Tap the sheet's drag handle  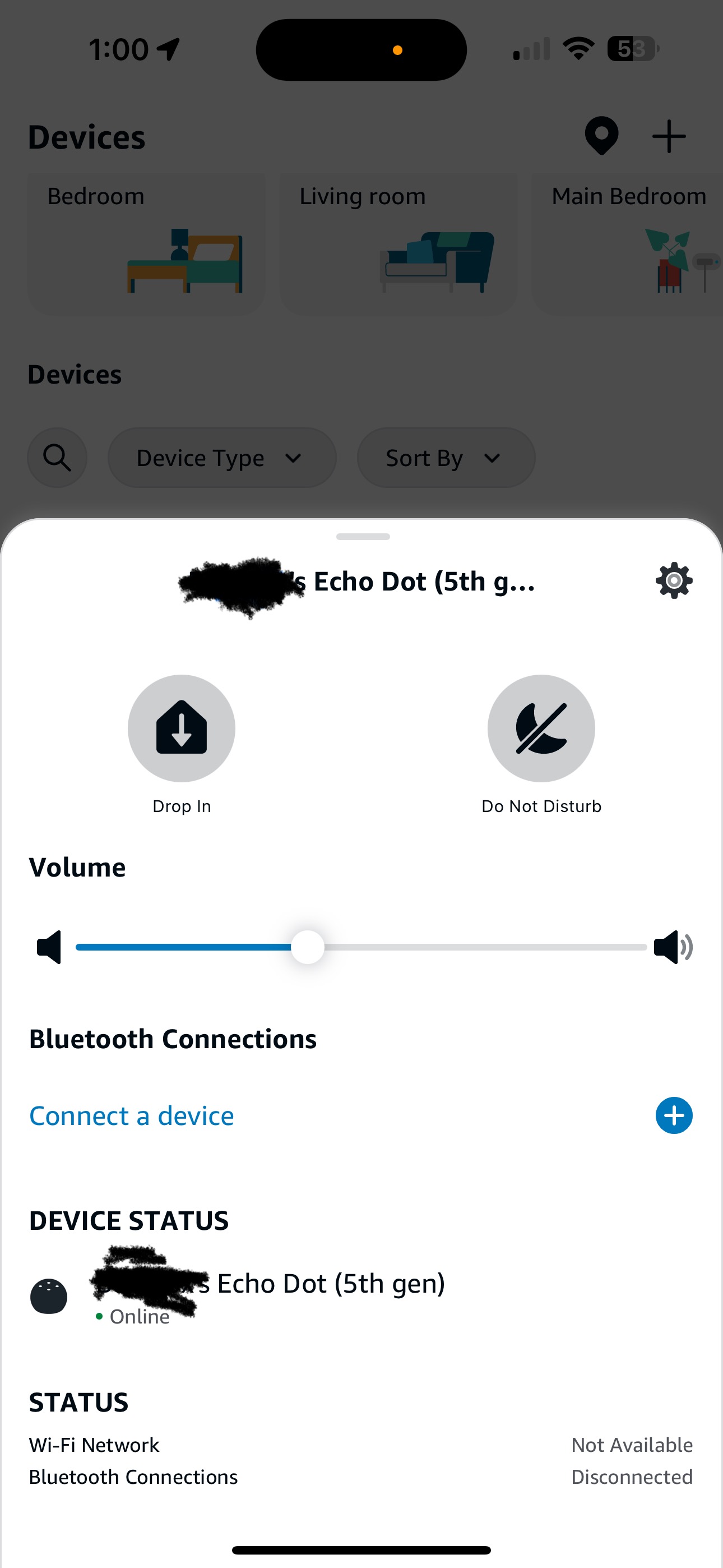pyautogui.click(x=363, y=537)
